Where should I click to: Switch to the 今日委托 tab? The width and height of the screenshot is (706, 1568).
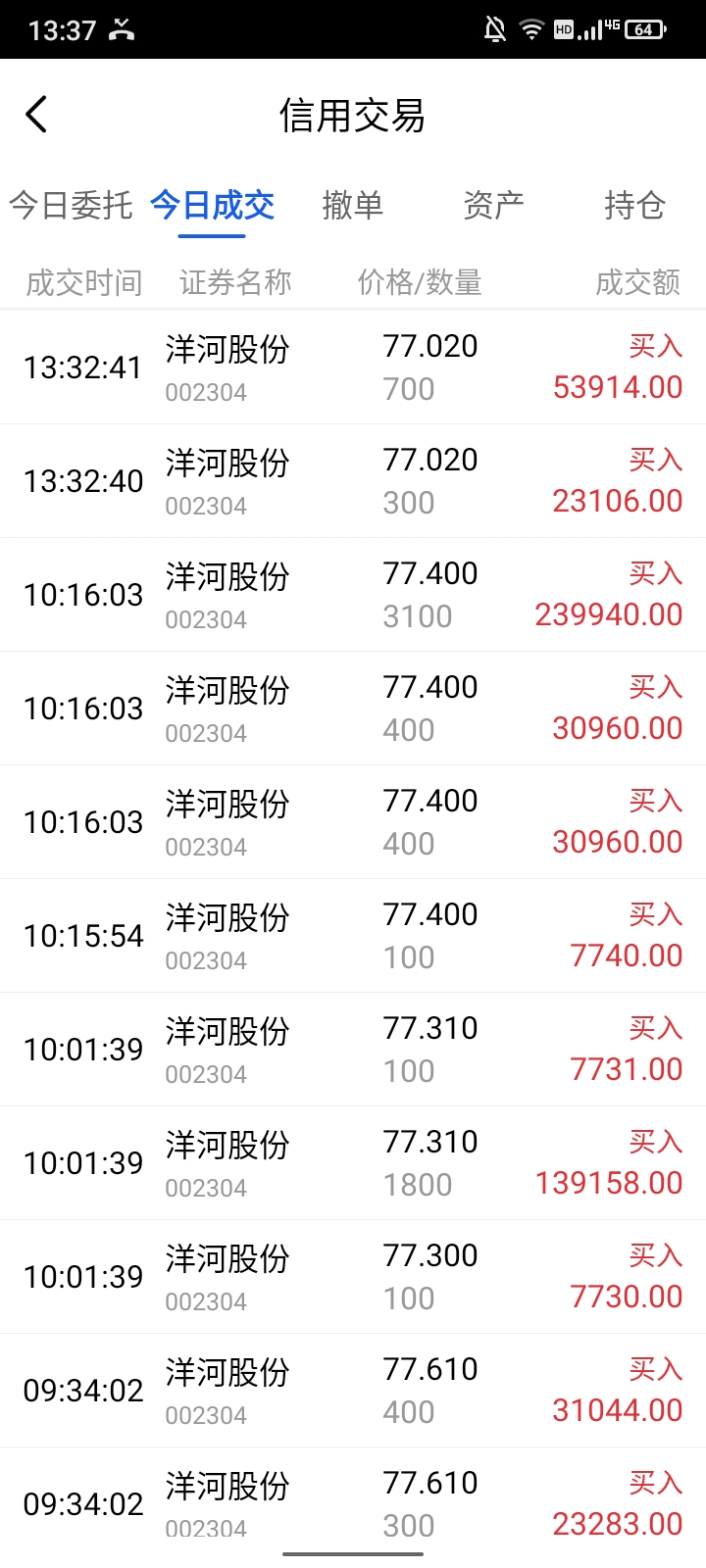pyautogui.click(x=71, y=206)
